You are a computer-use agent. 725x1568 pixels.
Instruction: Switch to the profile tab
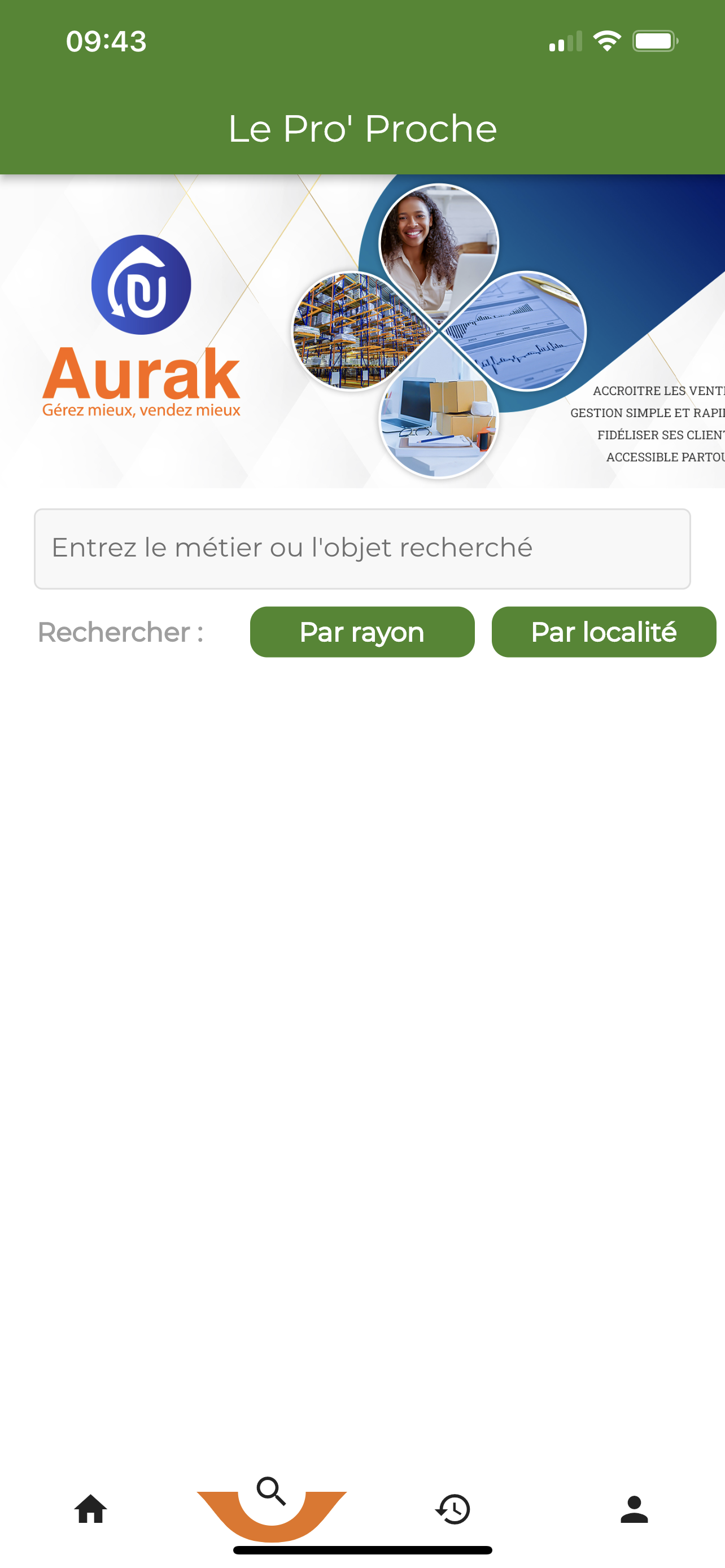click(634, 1509)
